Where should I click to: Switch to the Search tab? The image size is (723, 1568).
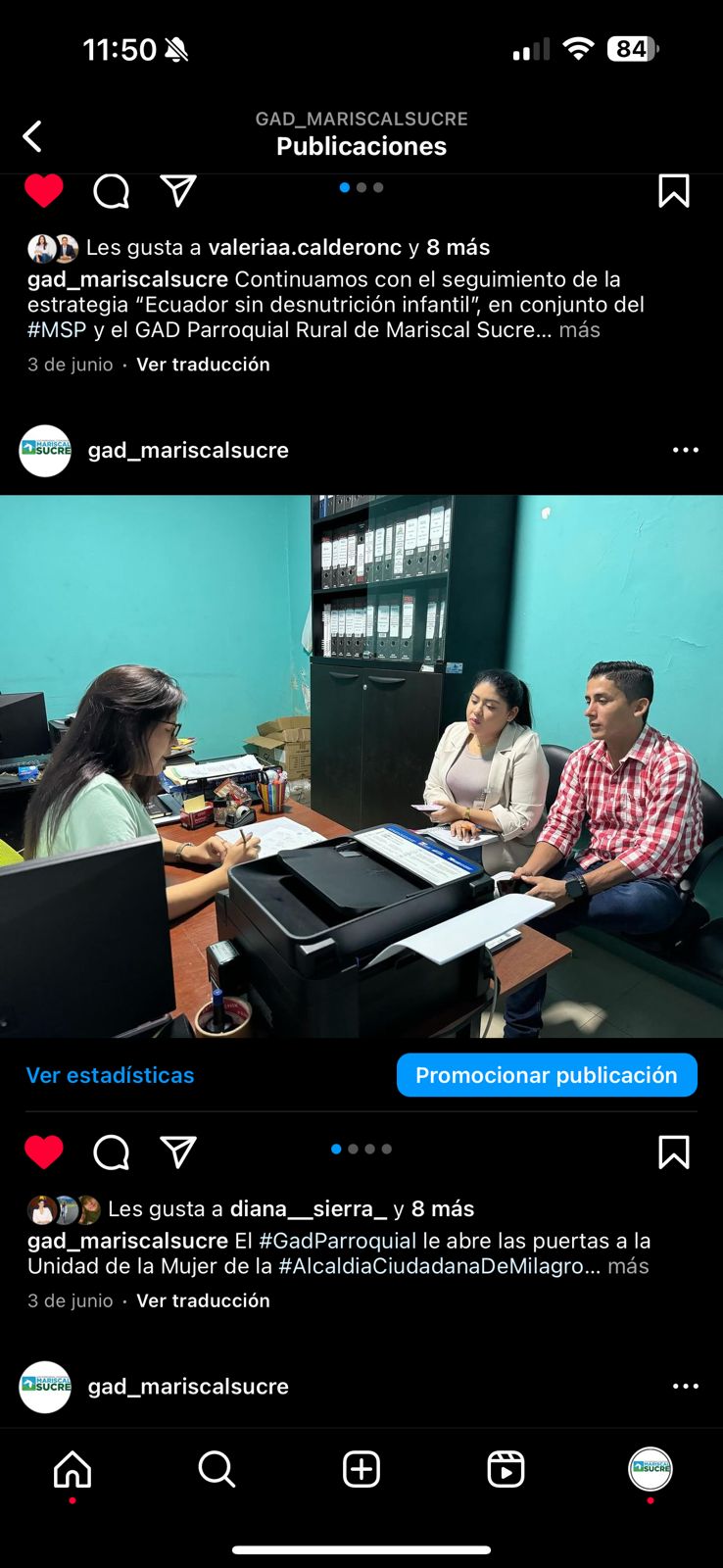coord(217,1469)
